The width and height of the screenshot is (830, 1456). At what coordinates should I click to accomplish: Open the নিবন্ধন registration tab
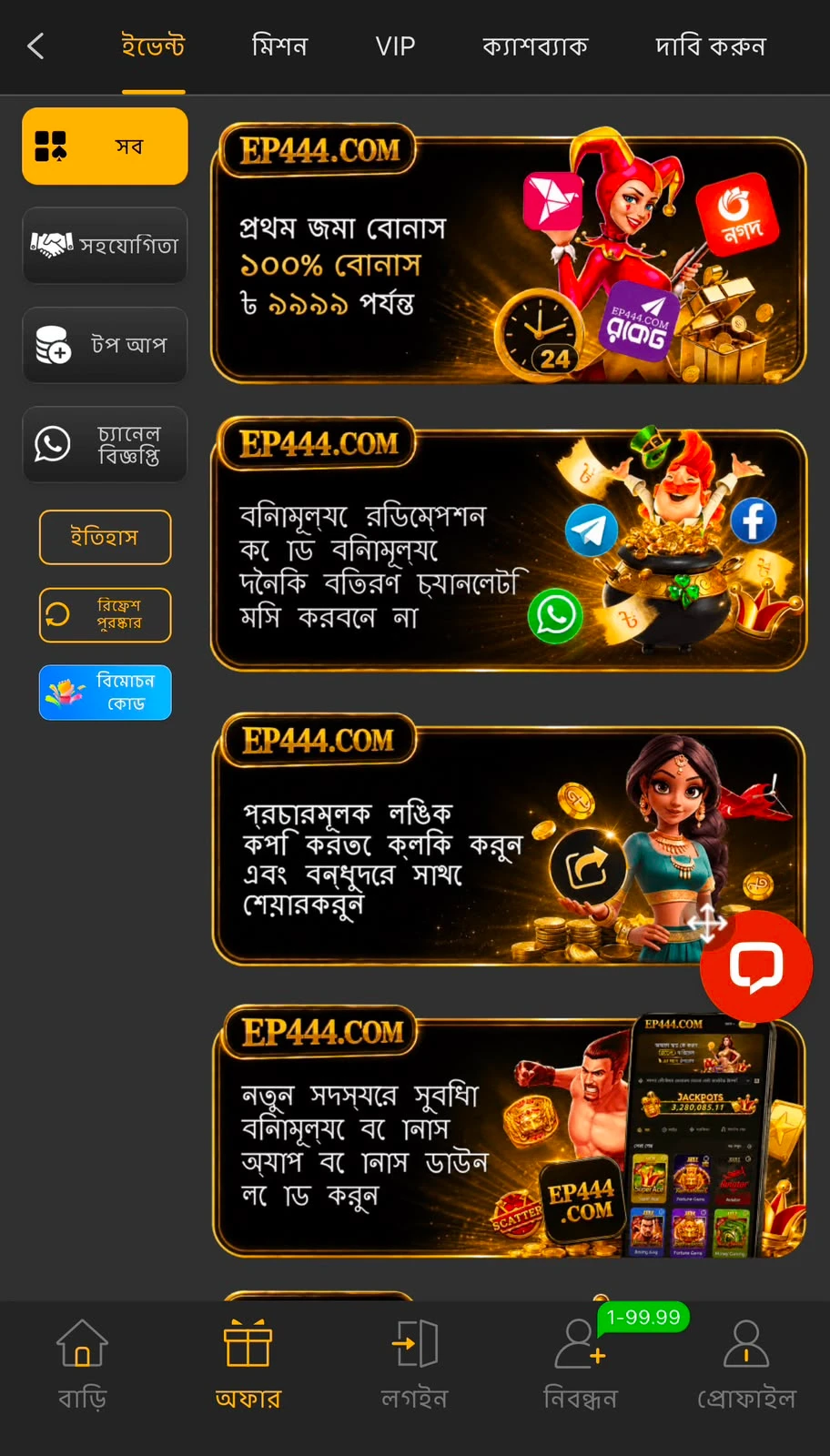[581, 1365]
